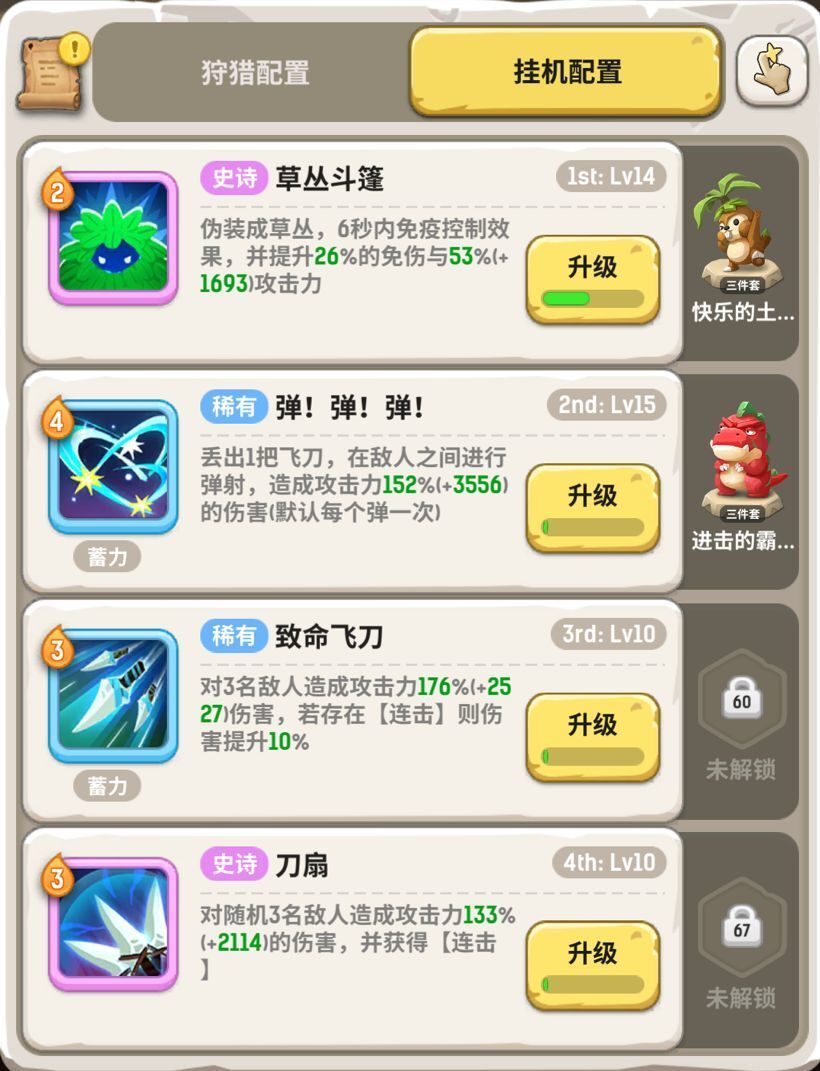Tap the scroll quest icon with alert badge
820x1071 pixels.
pos(48,70)
